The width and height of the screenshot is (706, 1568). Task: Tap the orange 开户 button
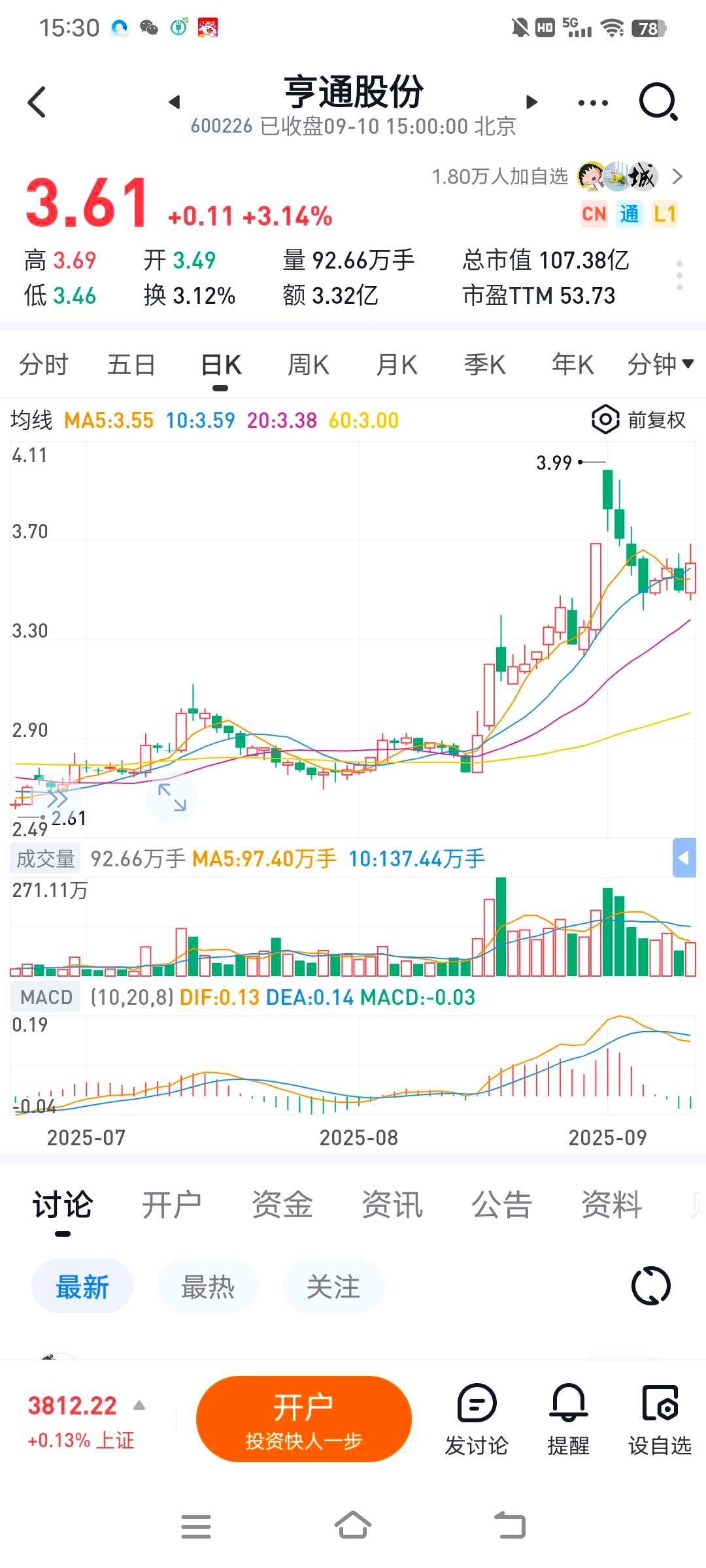click(303, 1419)
